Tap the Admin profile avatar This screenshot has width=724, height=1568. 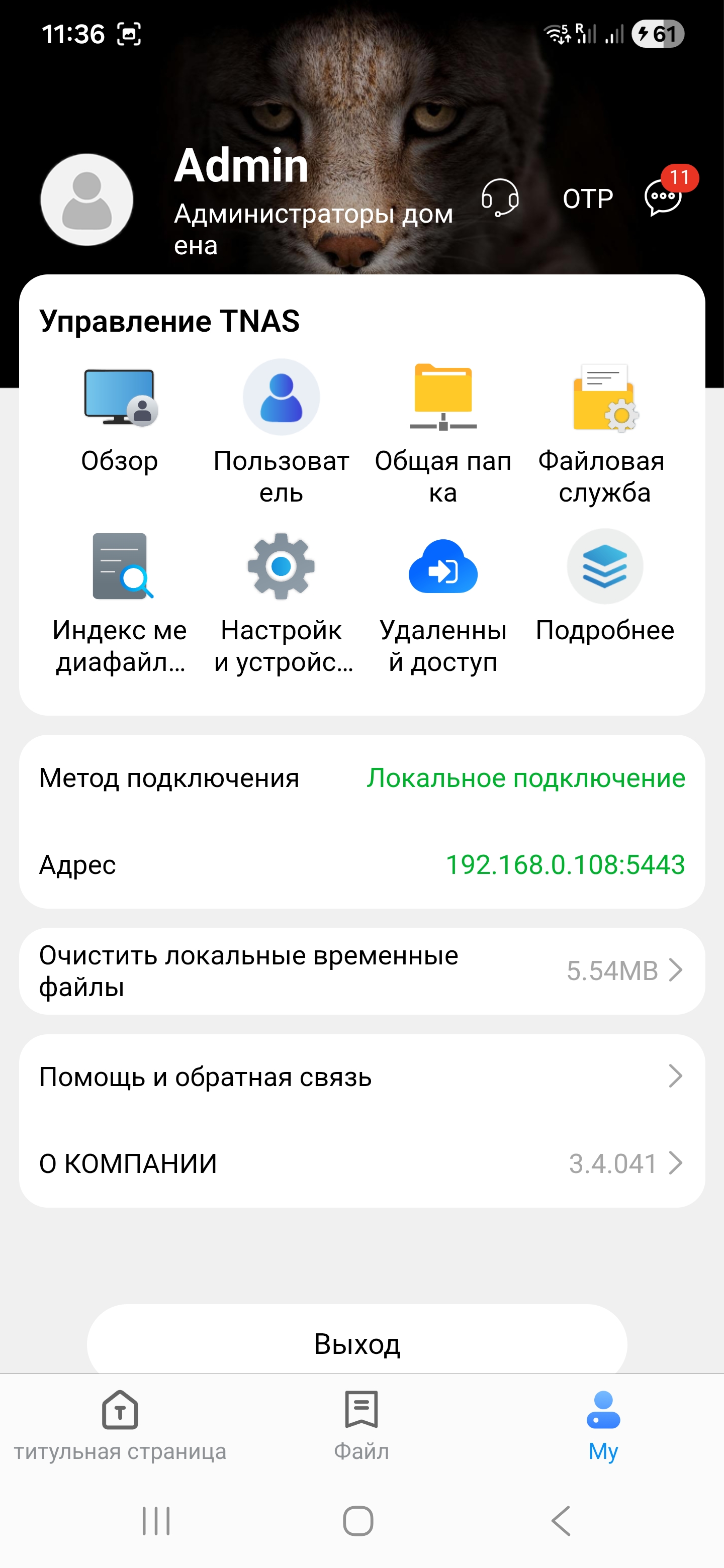click(x=87, y=200)
